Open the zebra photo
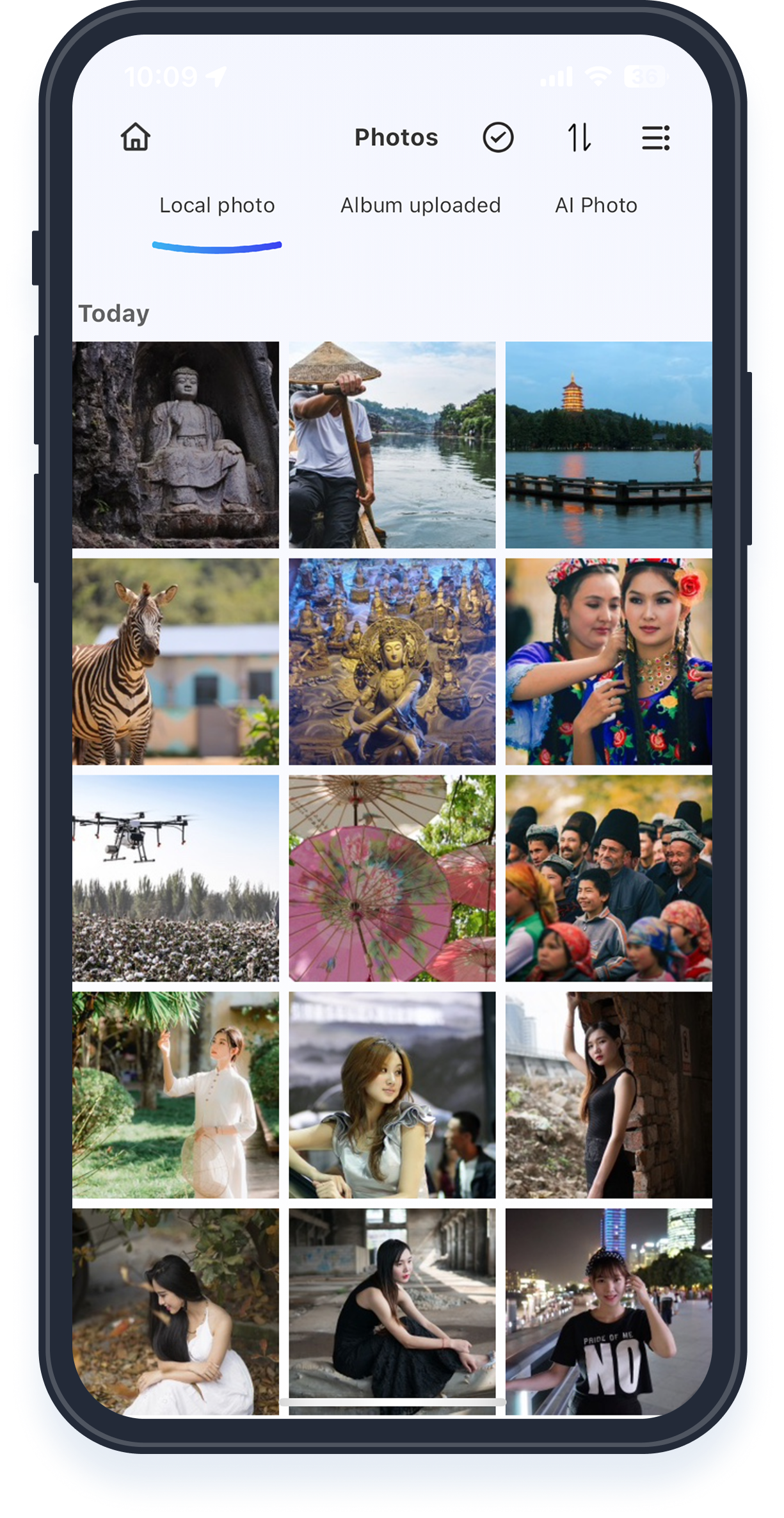 click(175, 661)
